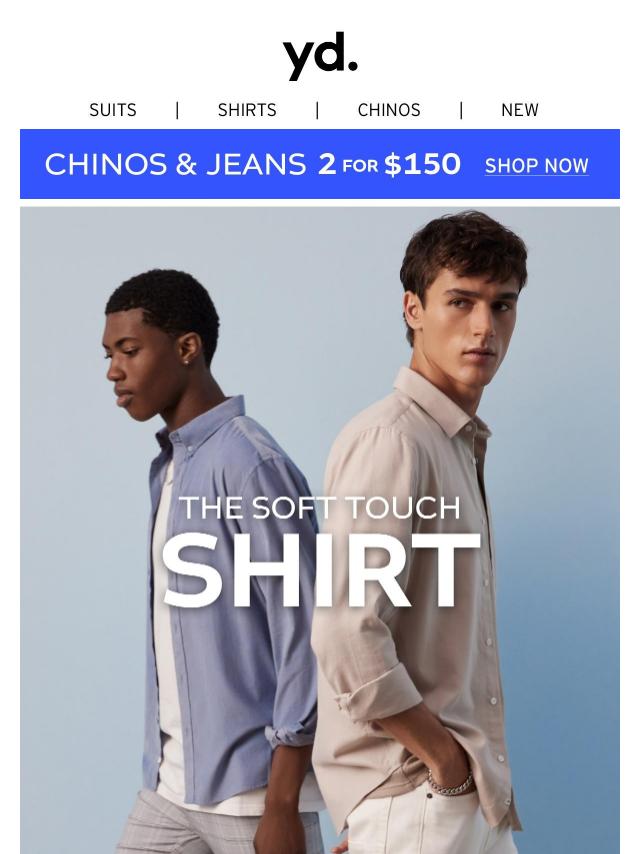The image size is (640, 854).
Task: Tap SHOP NOW in the chinos banner
Action: coord(537,166)
